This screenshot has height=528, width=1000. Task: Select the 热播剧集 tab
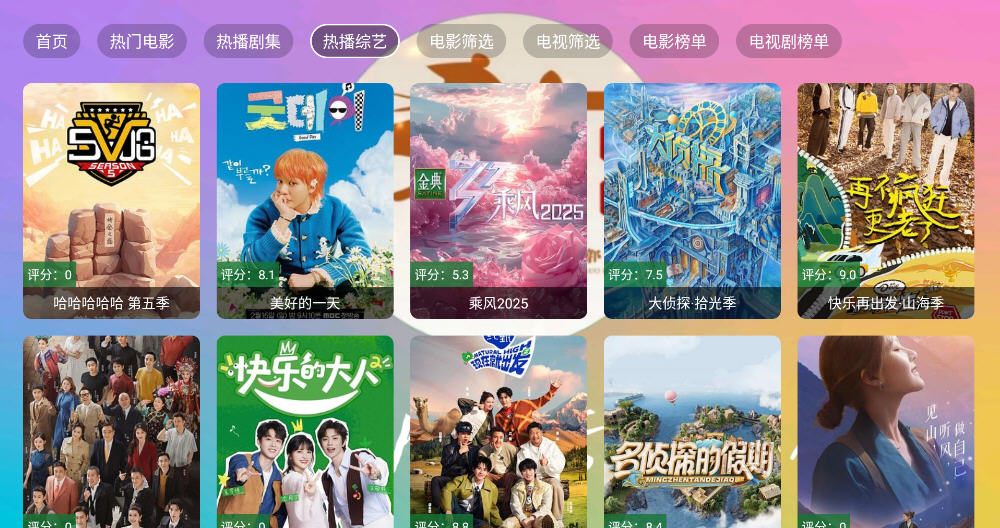[248, 41]
